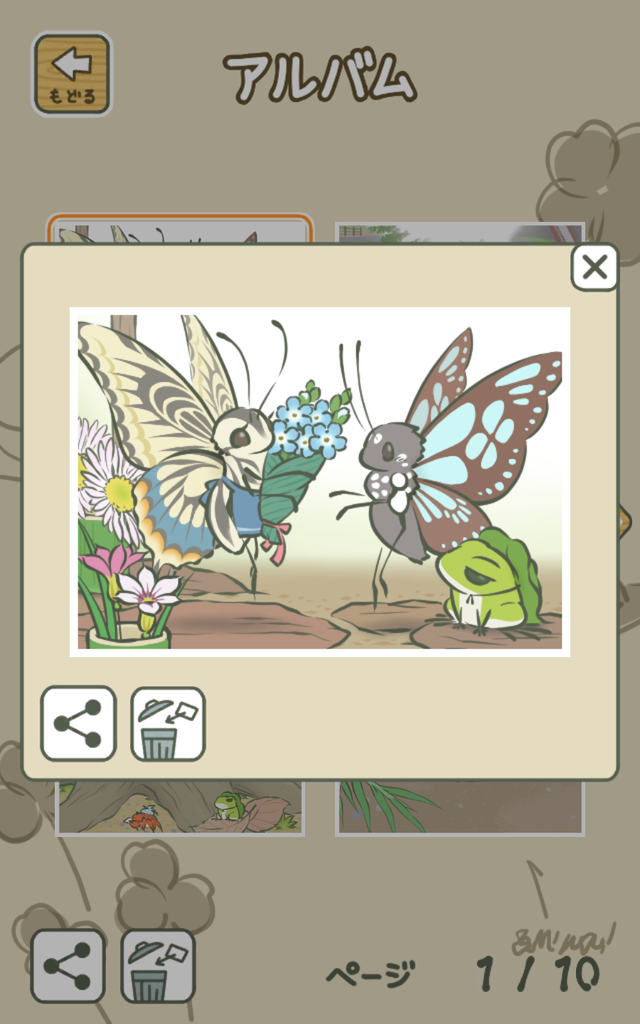640x1024 pixels.
Task: Go back with the もどる button
Action: [x=72, y=74]
